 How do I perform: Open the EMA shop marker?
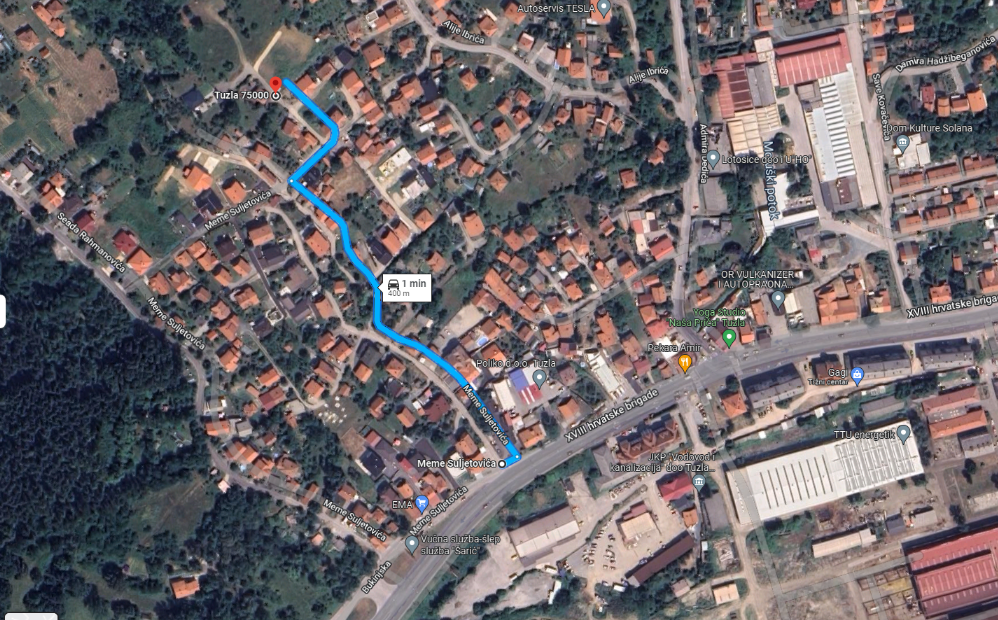(x=421, y=503)
